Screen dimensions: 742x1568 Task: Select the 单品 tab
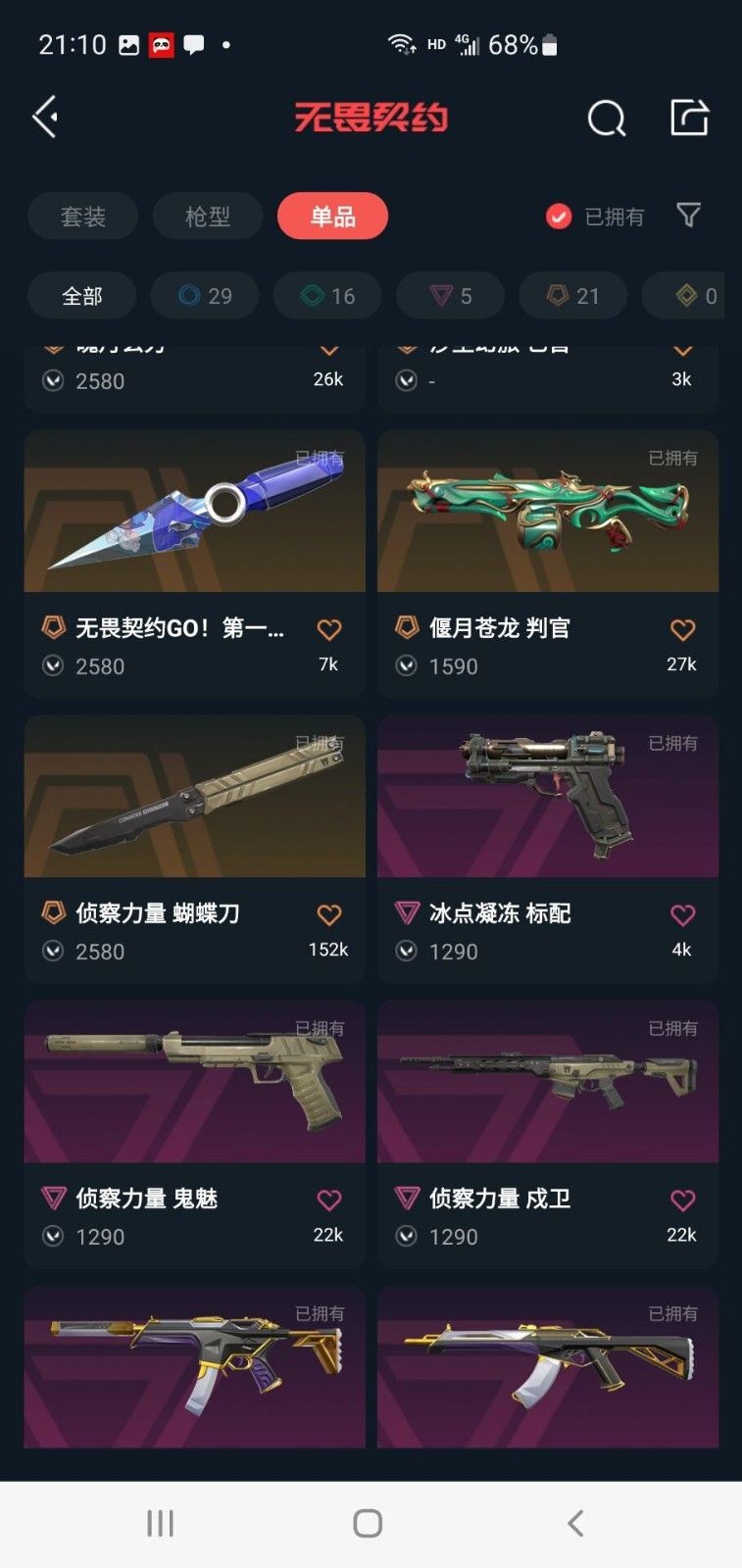point(332,217)
